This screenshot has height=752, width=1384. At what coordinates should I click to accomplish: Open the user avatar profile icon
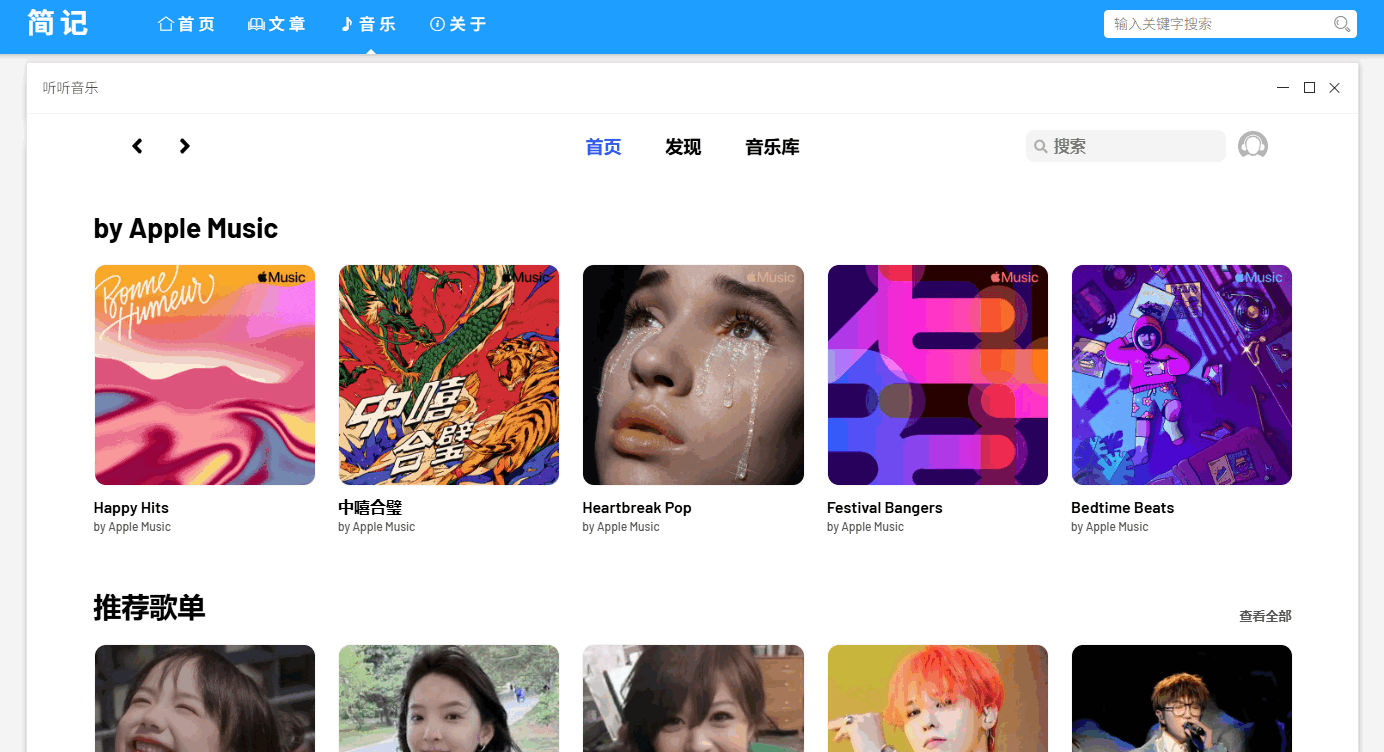tap(1253, 146)
